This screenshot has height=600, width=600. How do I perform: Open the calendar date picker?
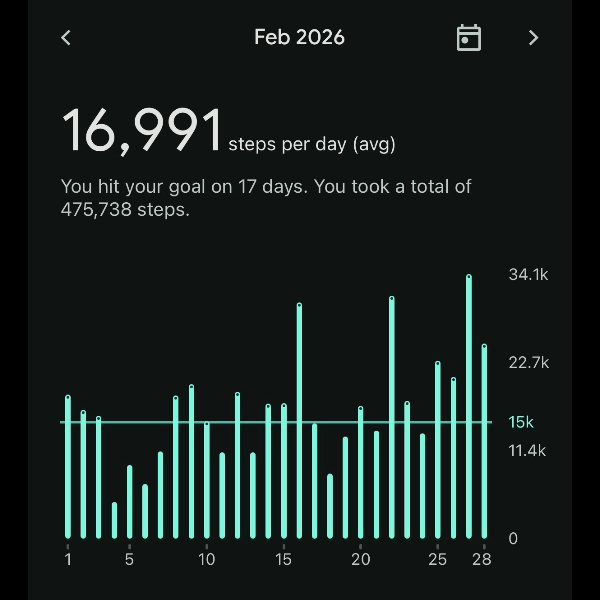(468, 38)
